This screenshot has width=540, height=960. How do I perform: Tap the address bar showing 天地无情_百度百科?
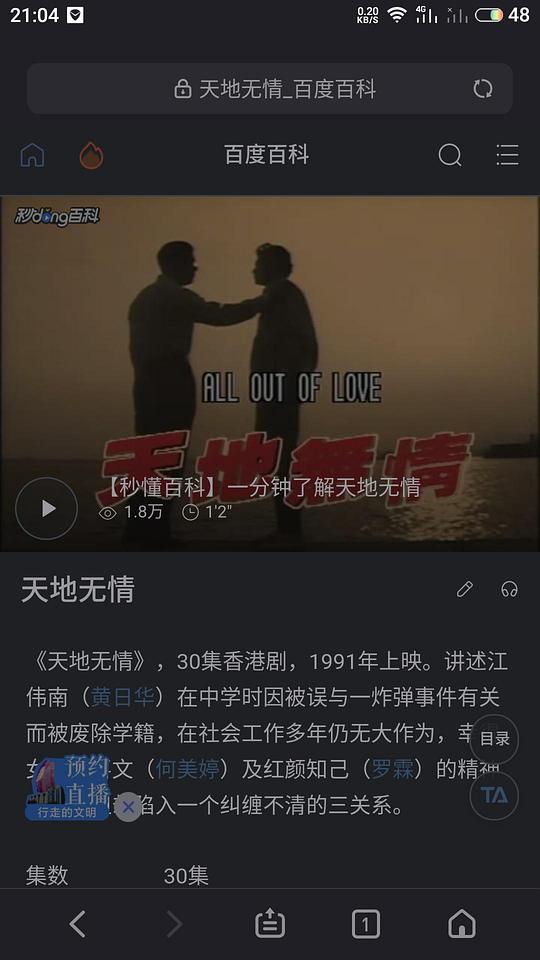(x=269, y=89)
